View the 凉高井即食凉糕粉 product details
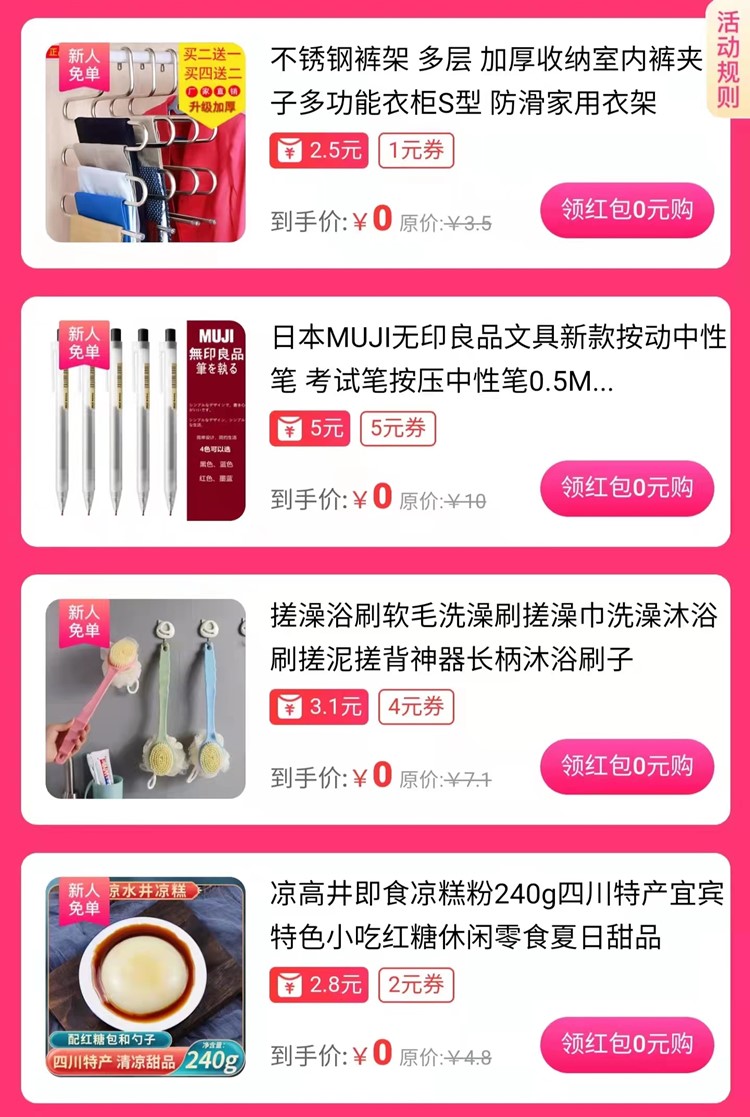The width and height of the screenshot is (750, 1117). (497, 915)
